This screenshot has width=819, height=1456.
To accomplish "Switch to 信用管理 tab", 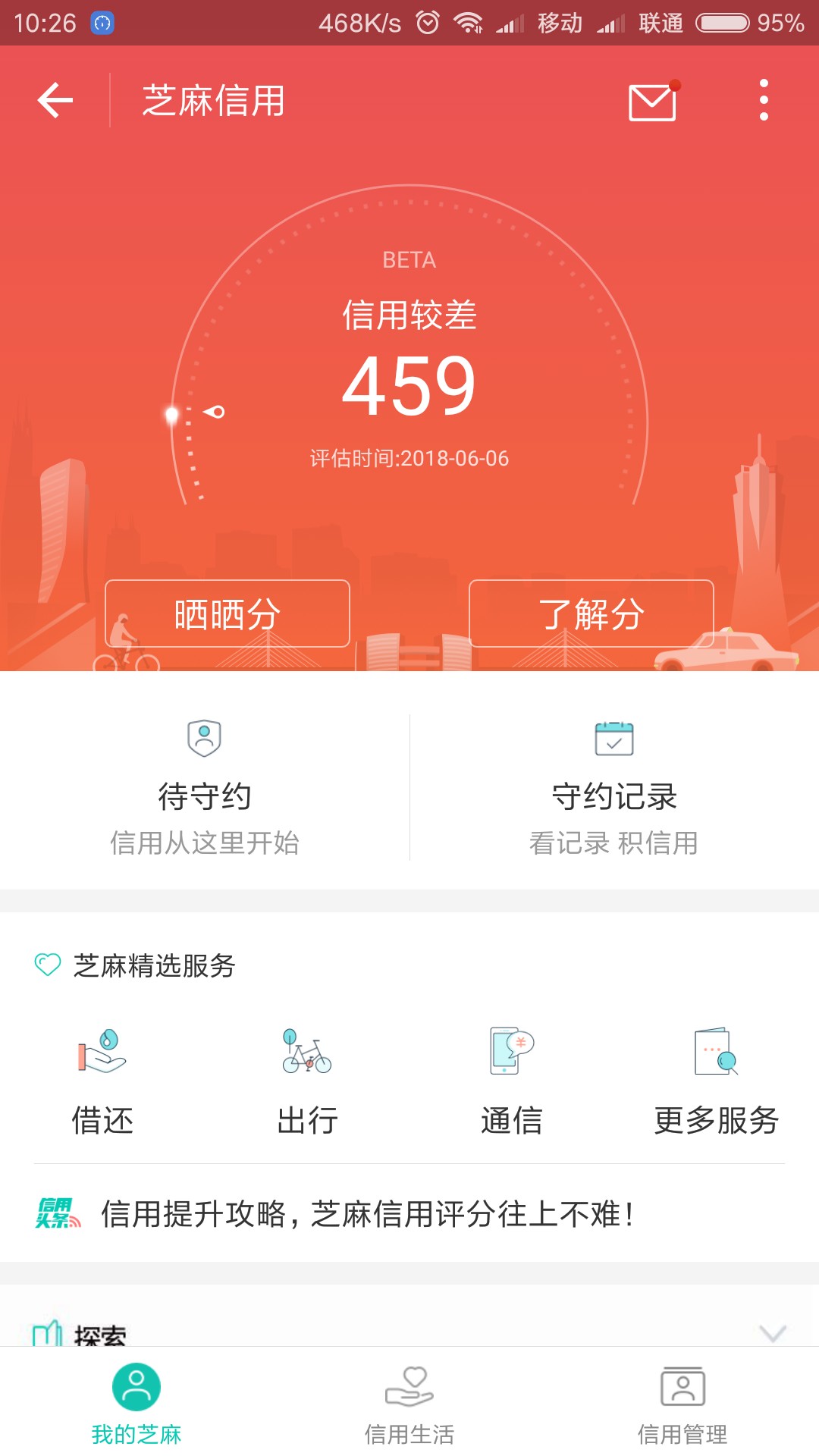I will [x=682, y=1404].
